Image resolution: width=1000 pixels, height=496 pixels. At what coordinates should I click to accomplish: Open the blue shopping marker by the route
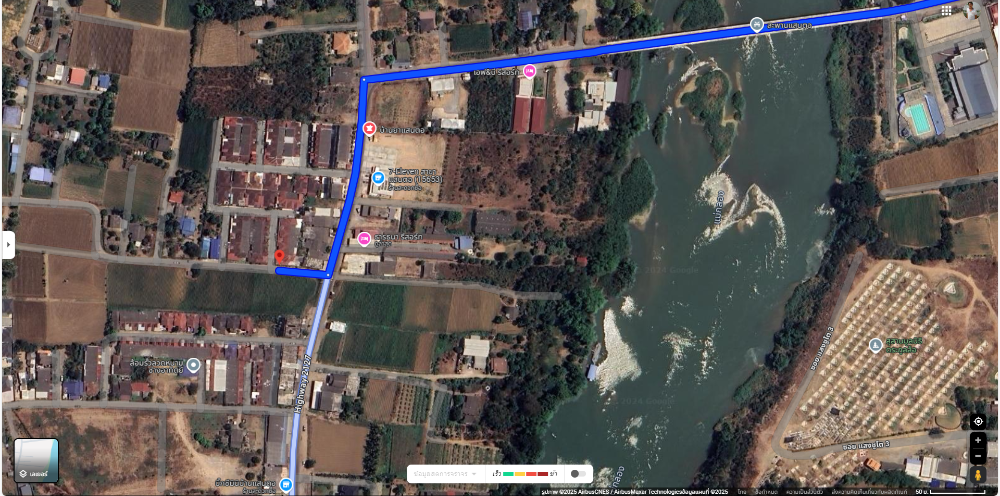378,179
